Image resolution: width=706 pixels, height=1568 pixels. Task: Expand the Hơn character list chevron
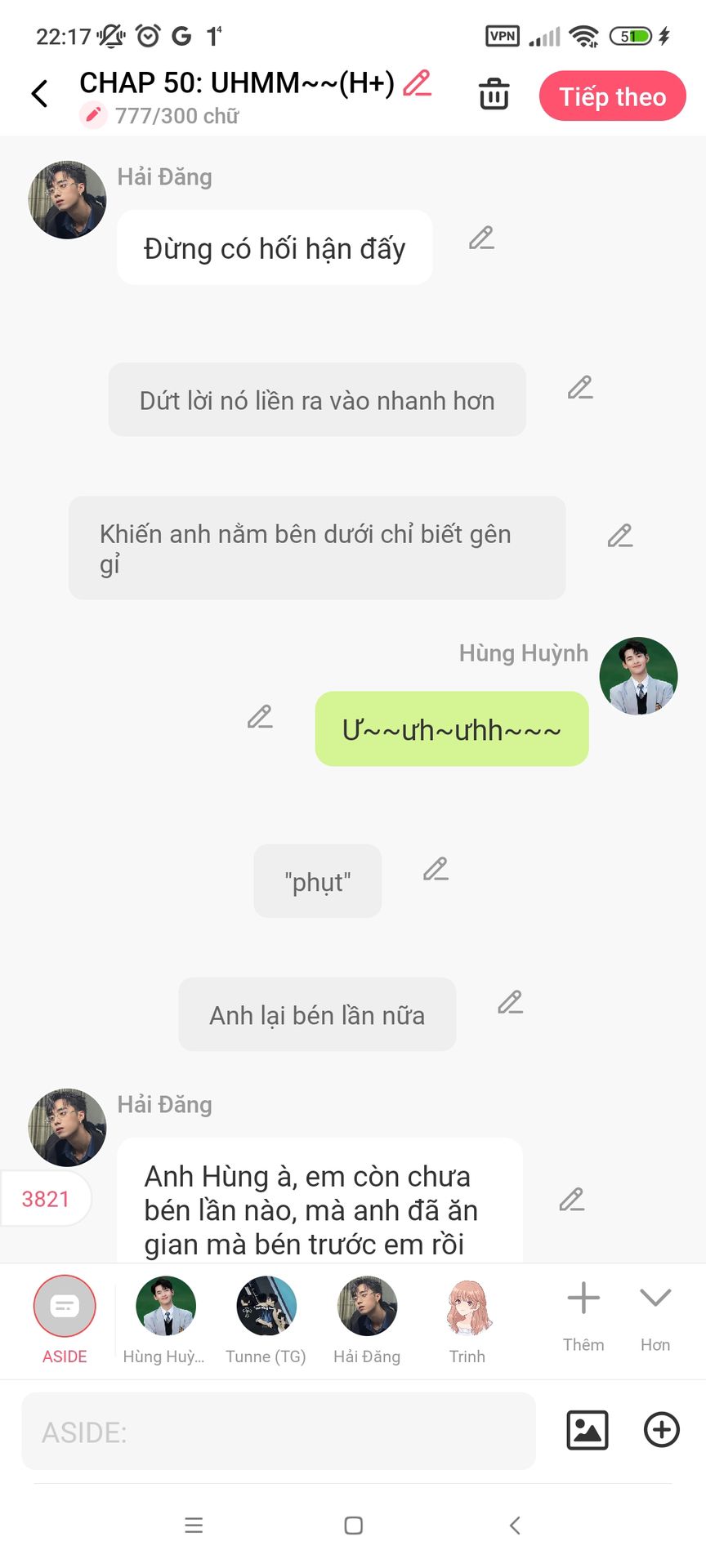655,1316
